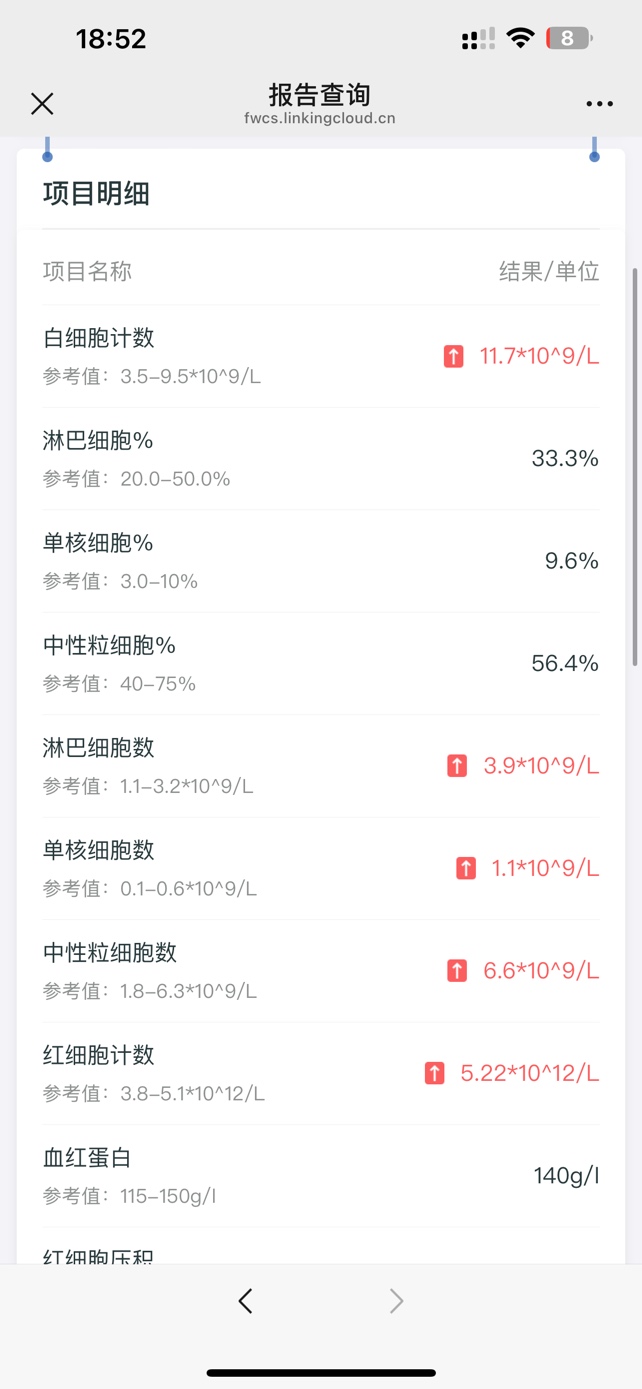Close the report query page
The width and height of the screenshot is (642, 1389).
pos(42,104)
